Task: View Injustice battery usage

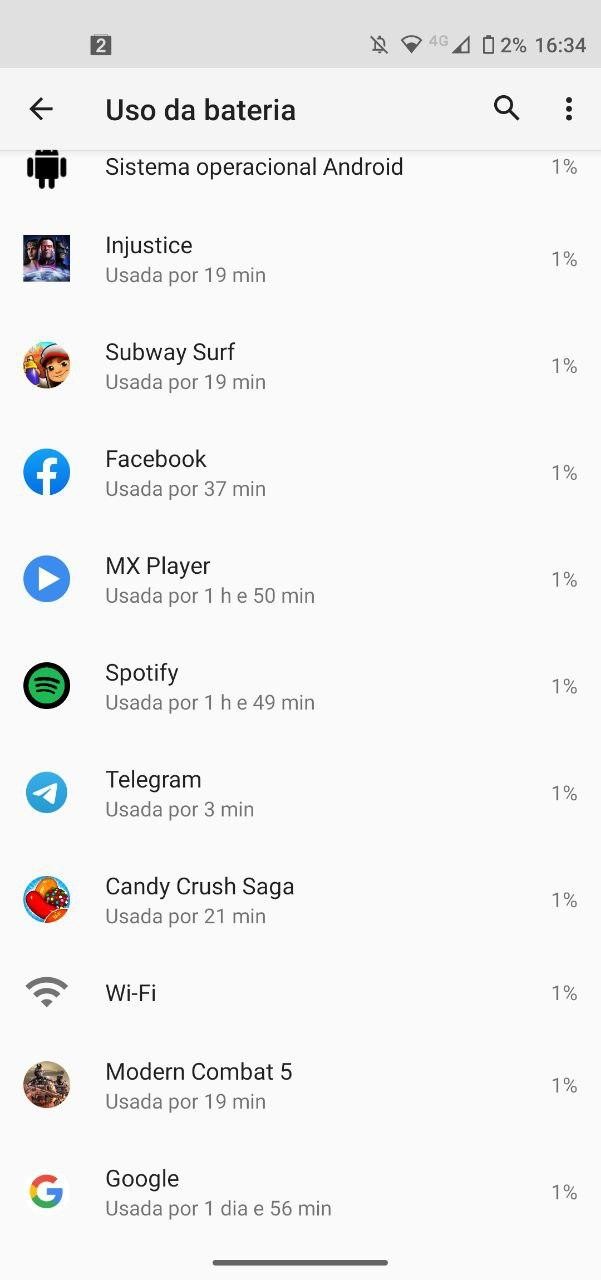Action: (300, 259)
